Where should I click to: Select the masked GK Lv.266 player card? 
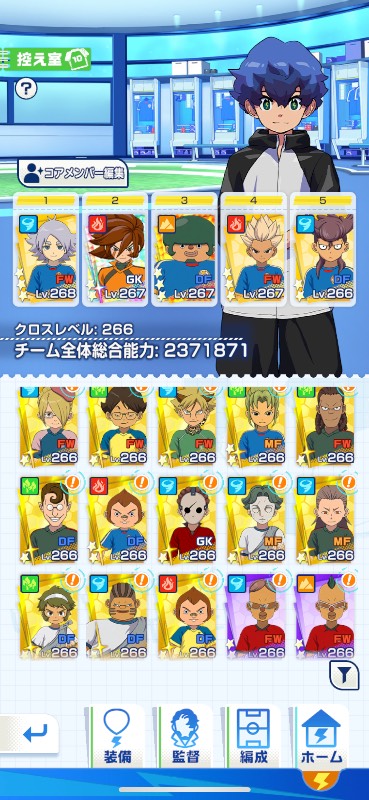pyautogui.click(x=186, y=518)
